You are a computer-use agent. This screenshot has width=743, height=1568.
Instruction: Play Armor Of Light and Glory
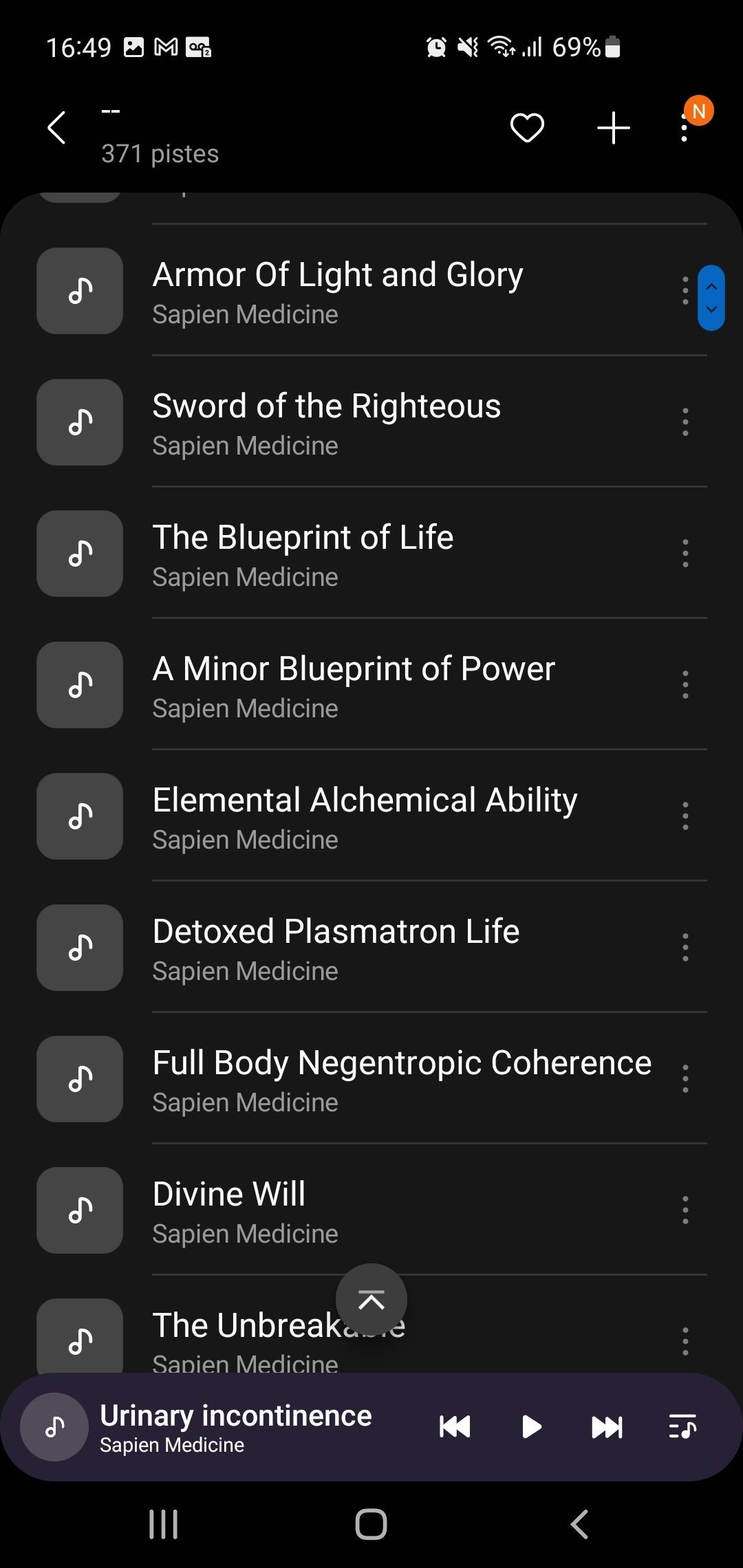[x=337, y=292]
